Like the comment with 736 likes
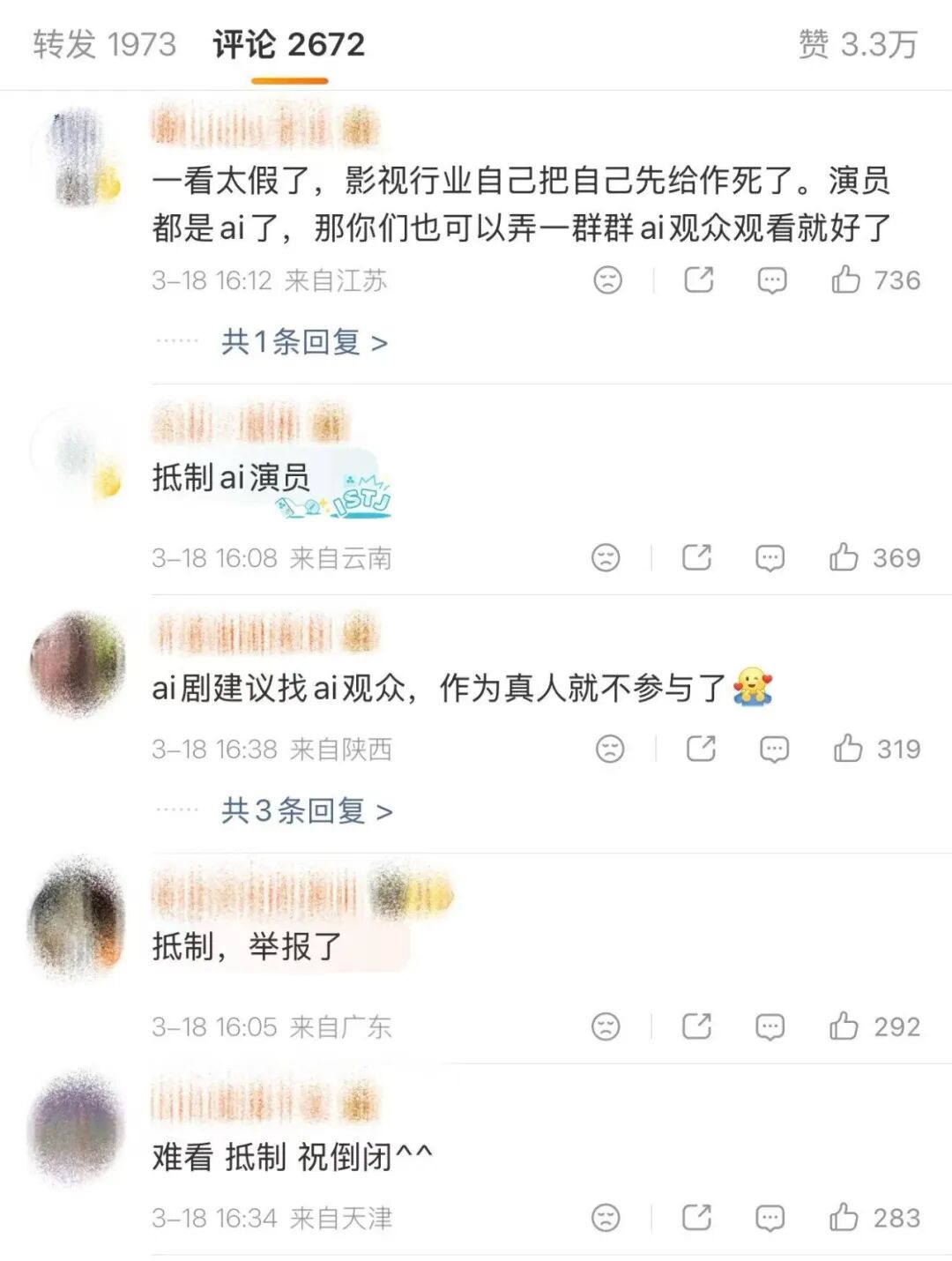Viewport: 952px width, 1261px height. pos(848,280)
